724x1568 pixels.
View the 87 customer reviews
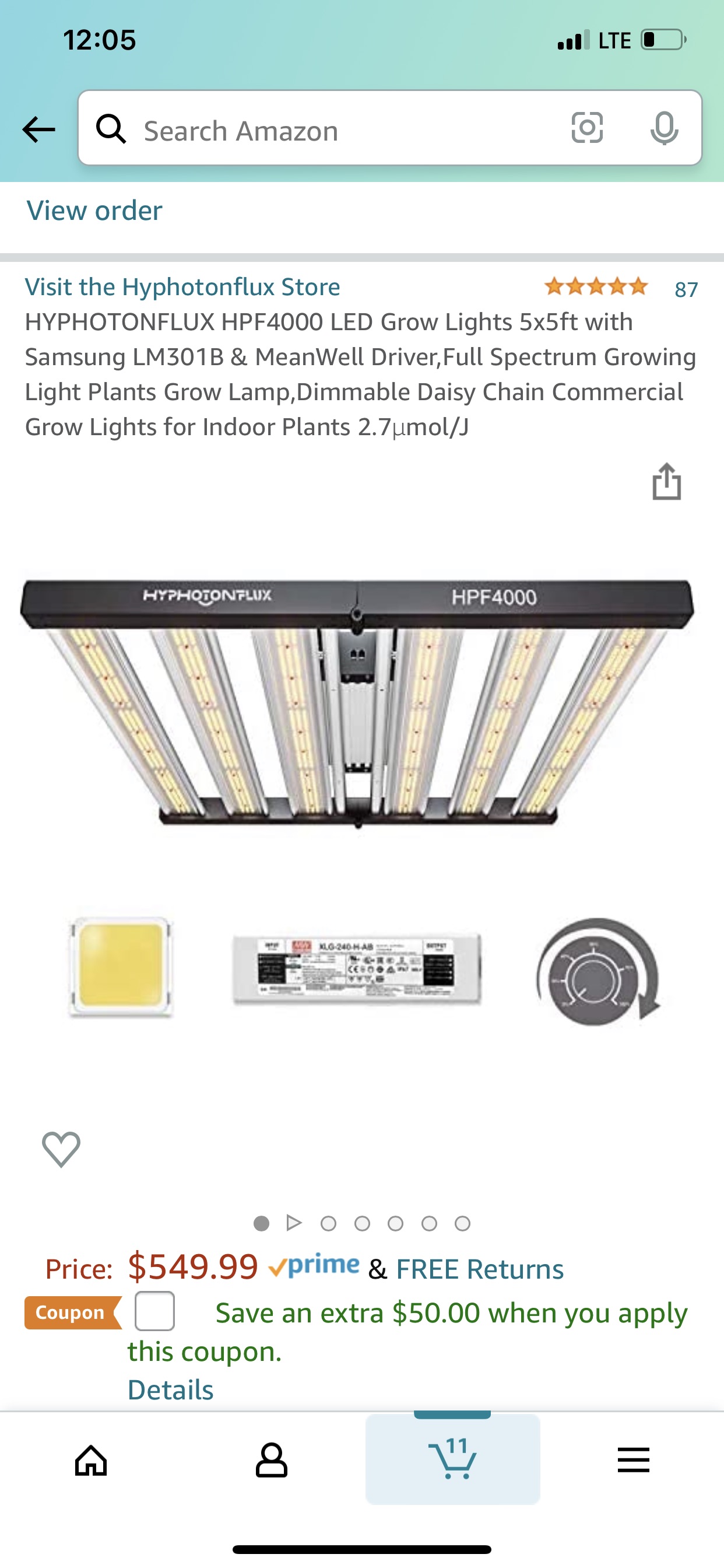click(686, 289)
